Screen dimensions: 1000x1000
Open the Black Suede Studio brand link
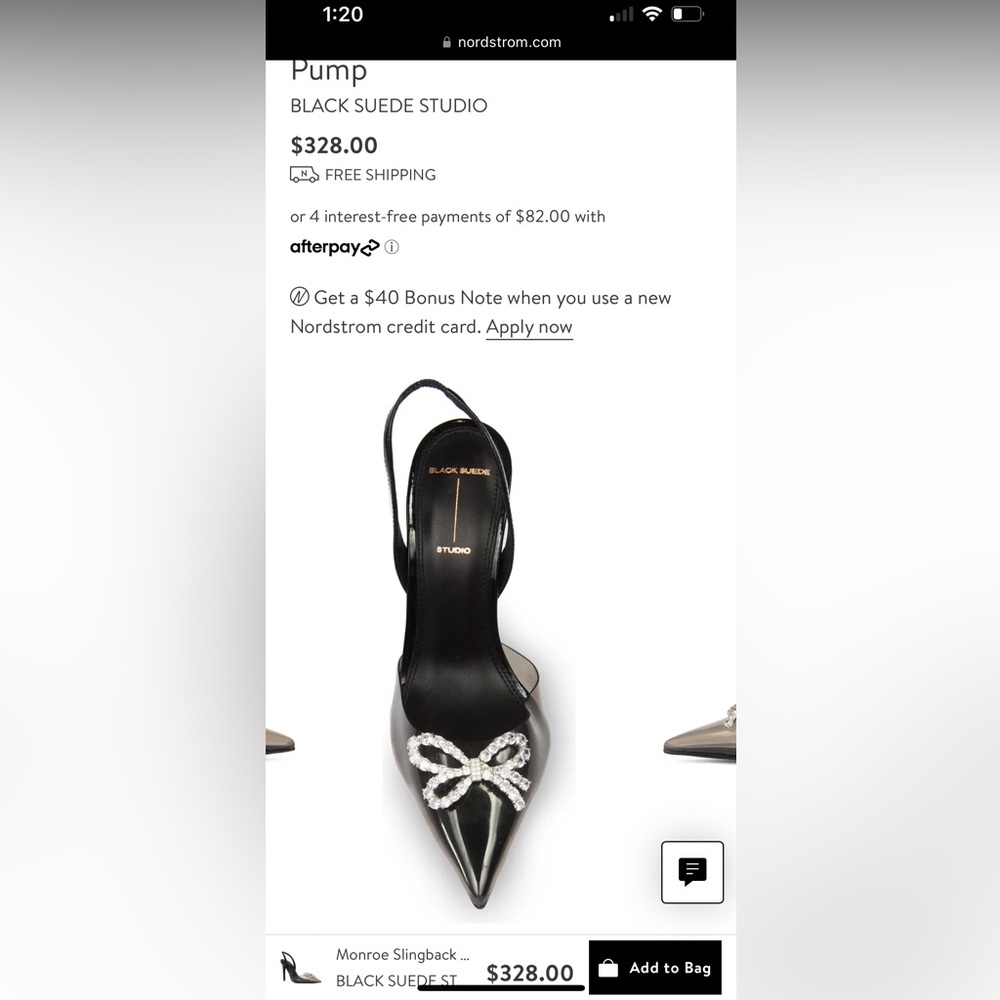(x=388, y=106)
